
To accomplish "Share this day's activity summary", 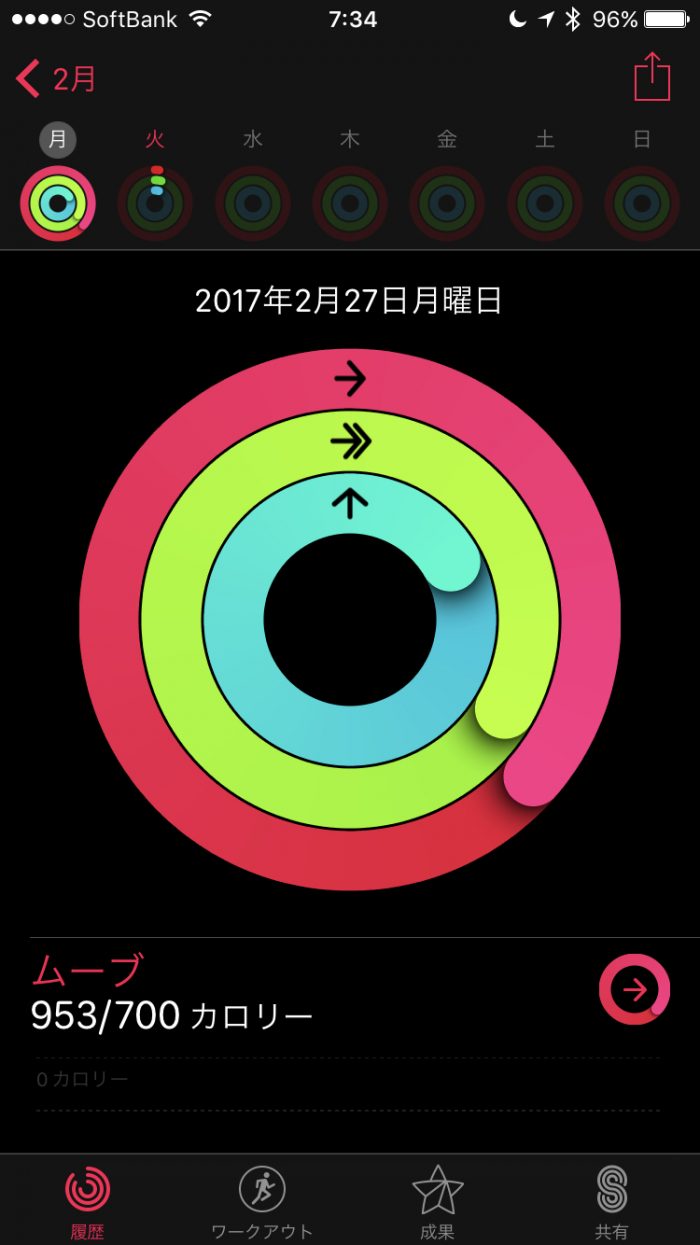I will pyautogui.click(x=652, y=77).
